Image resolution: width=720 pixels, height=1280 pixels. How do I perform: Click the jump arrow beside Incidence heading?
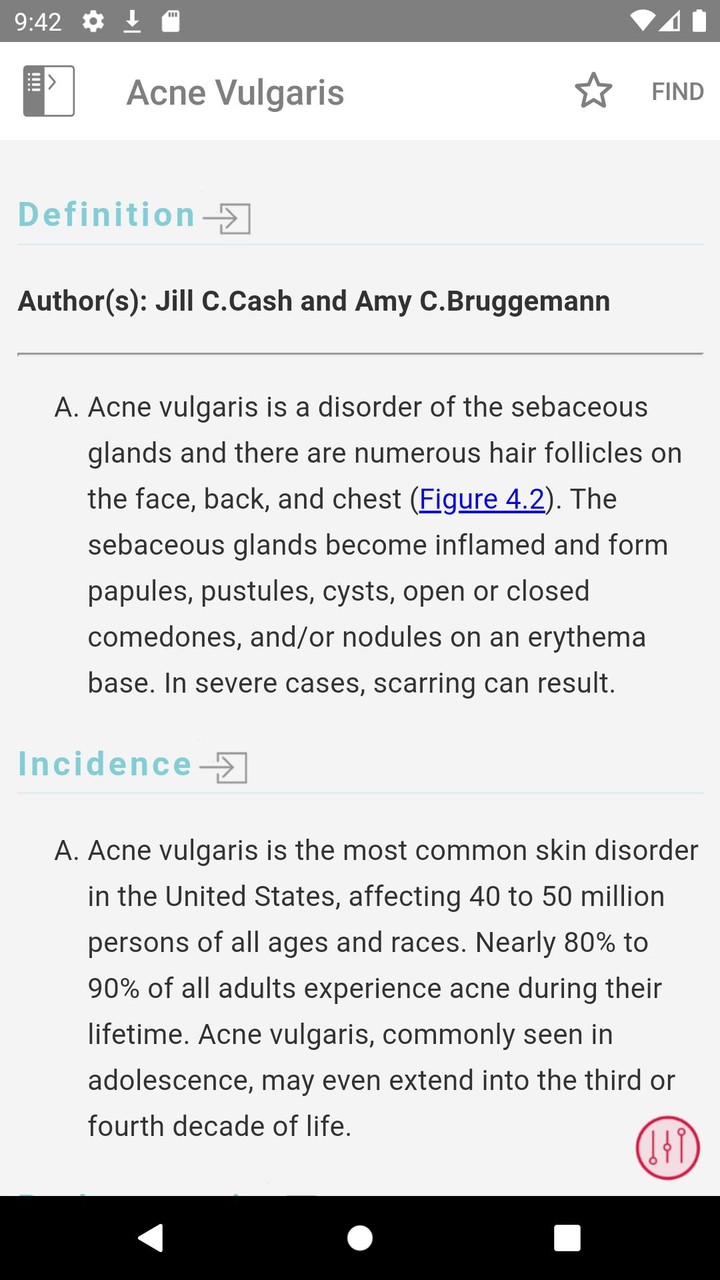pos(230,767)
